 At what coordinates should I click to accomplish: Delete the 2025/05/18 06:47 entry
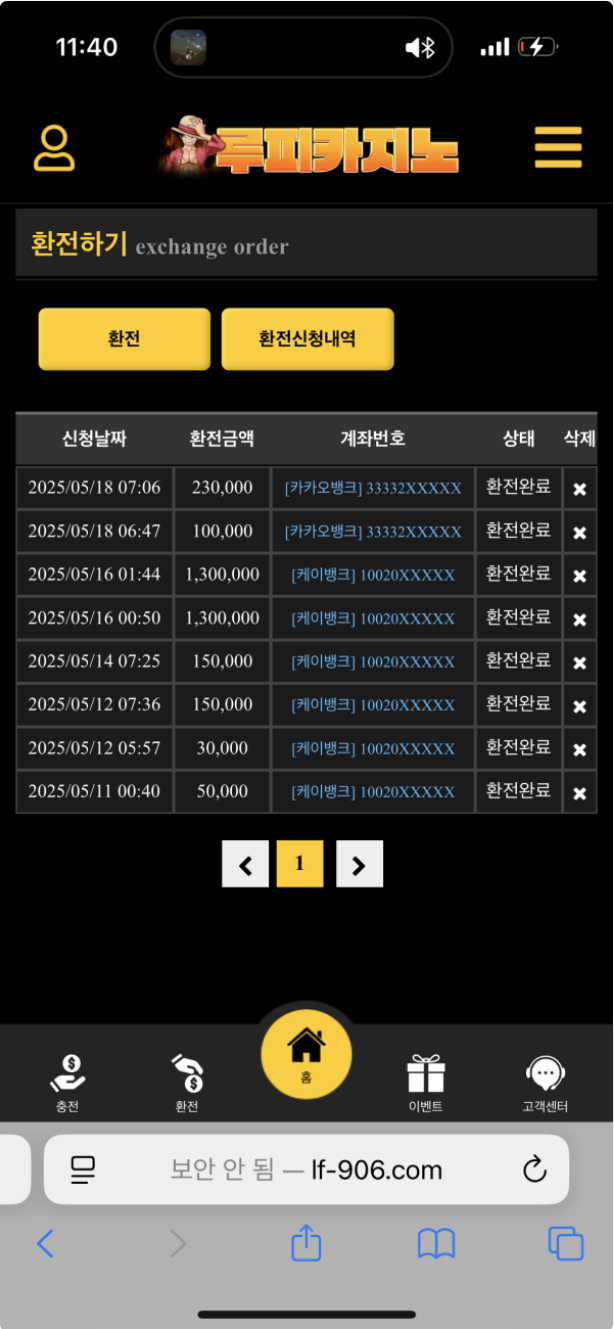pos(579,532)
